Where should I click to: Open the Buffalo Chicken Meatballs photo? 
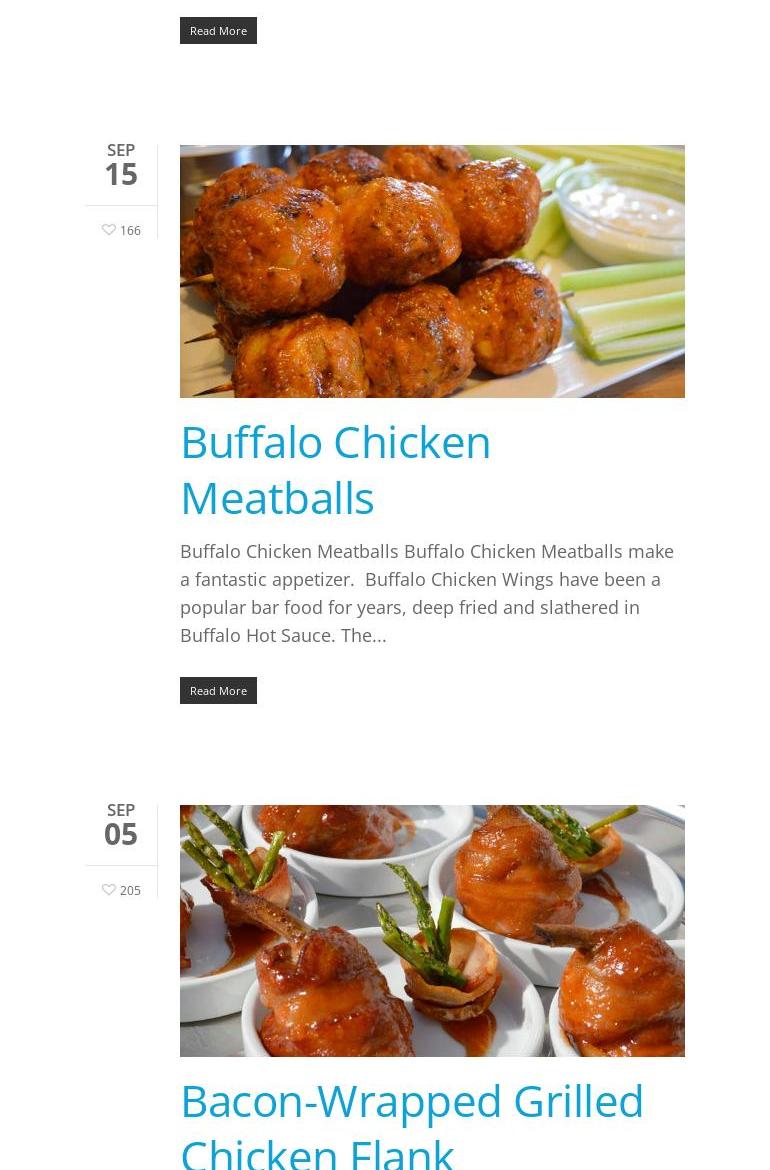coord(432,271)
